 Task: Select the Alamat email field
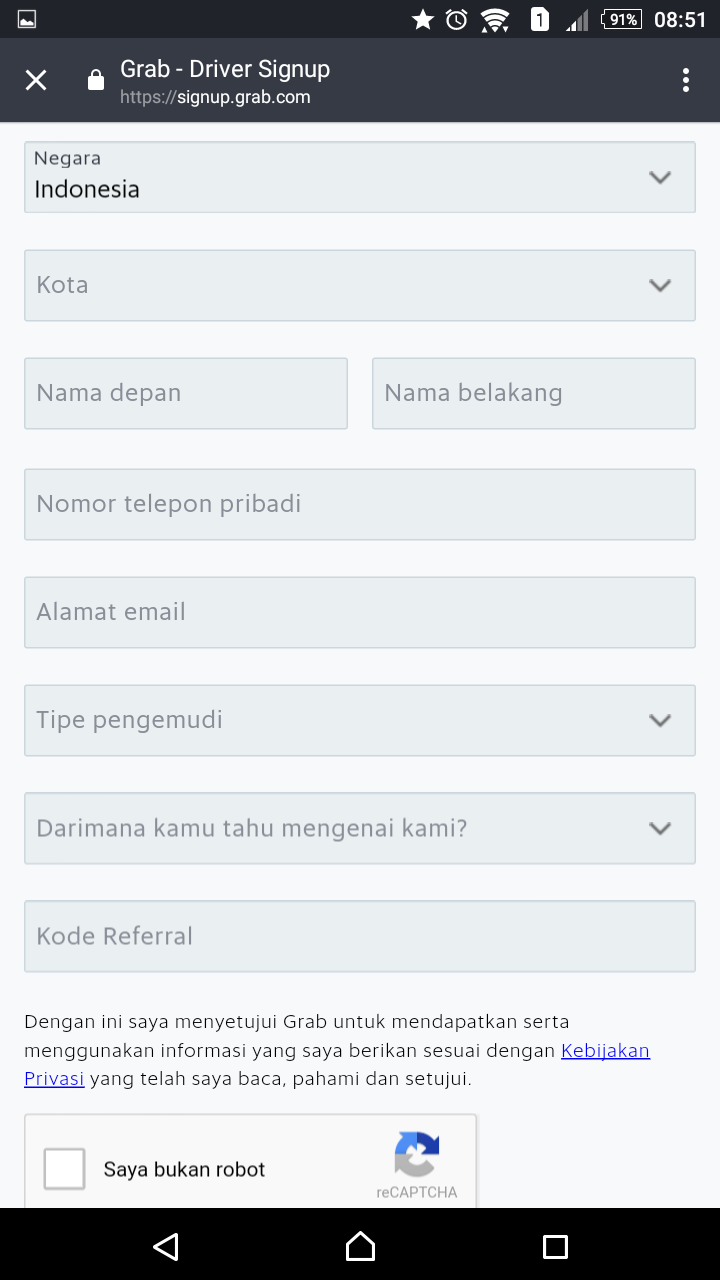click(x=360, y=612)
